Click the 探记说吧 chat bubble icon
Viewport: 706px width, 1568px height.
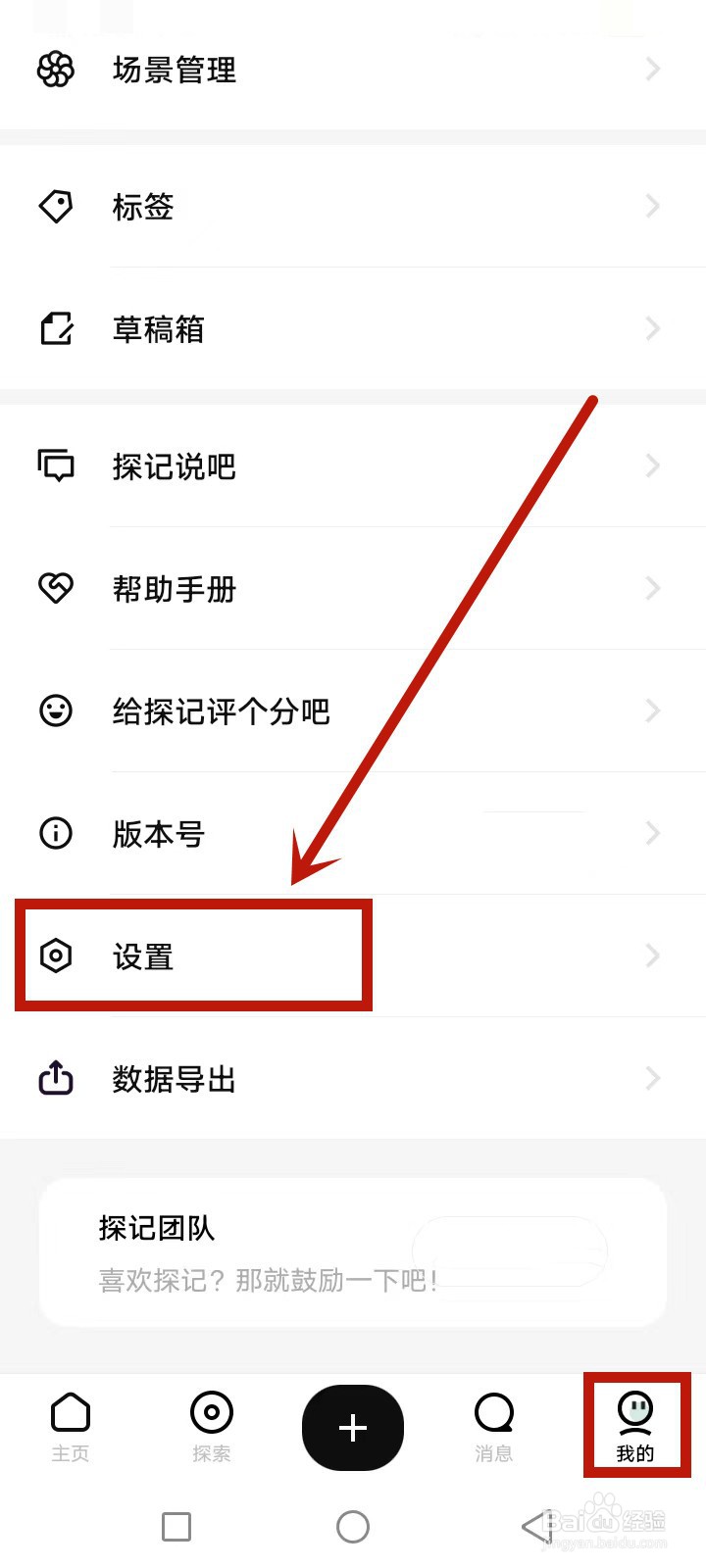(x=56, y=466)
